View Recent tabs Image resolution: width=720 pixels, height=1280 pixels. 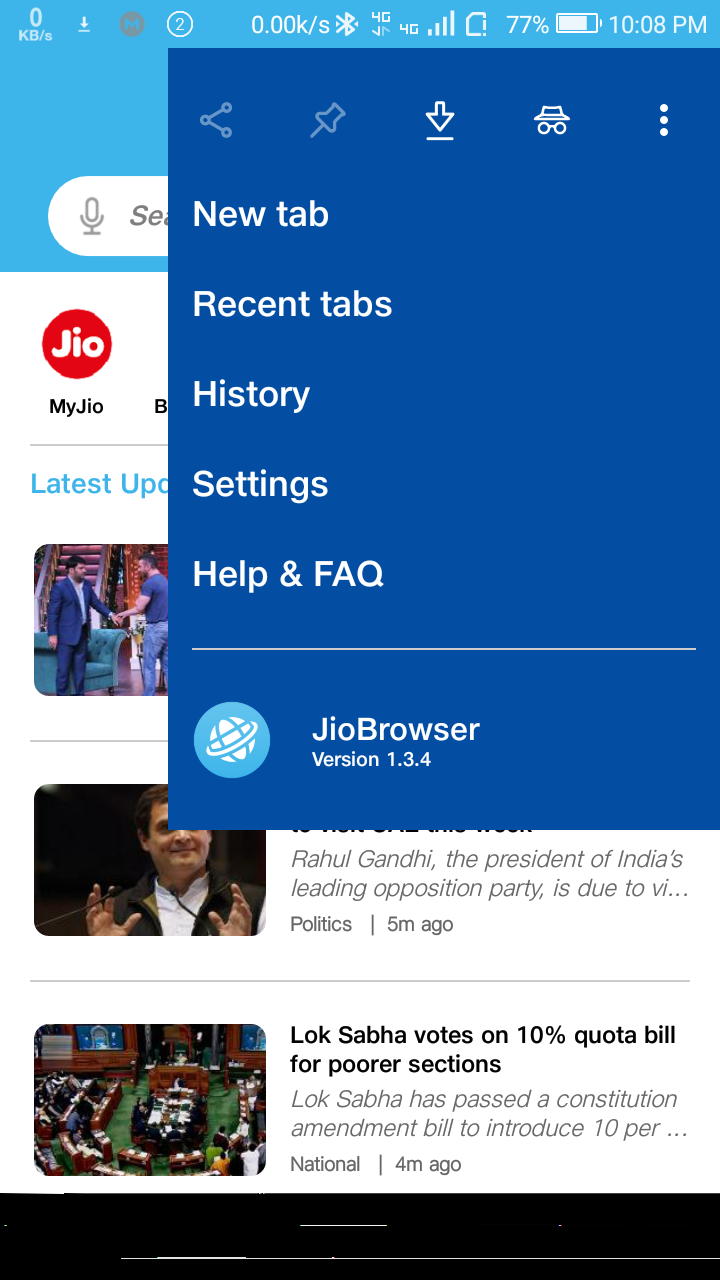(x=292, y=304)
